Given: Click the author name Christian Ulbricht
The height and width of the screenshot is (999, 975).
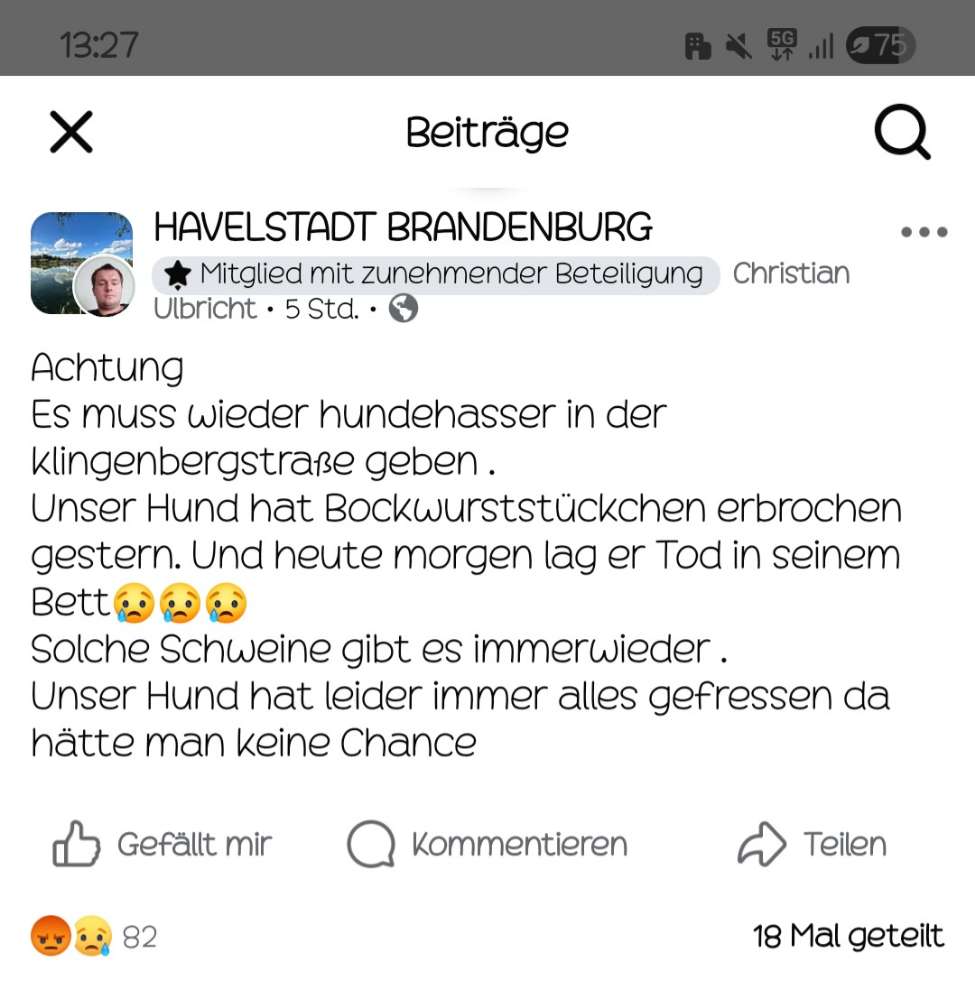Looking at the screenshot, I should click(790, 272).
